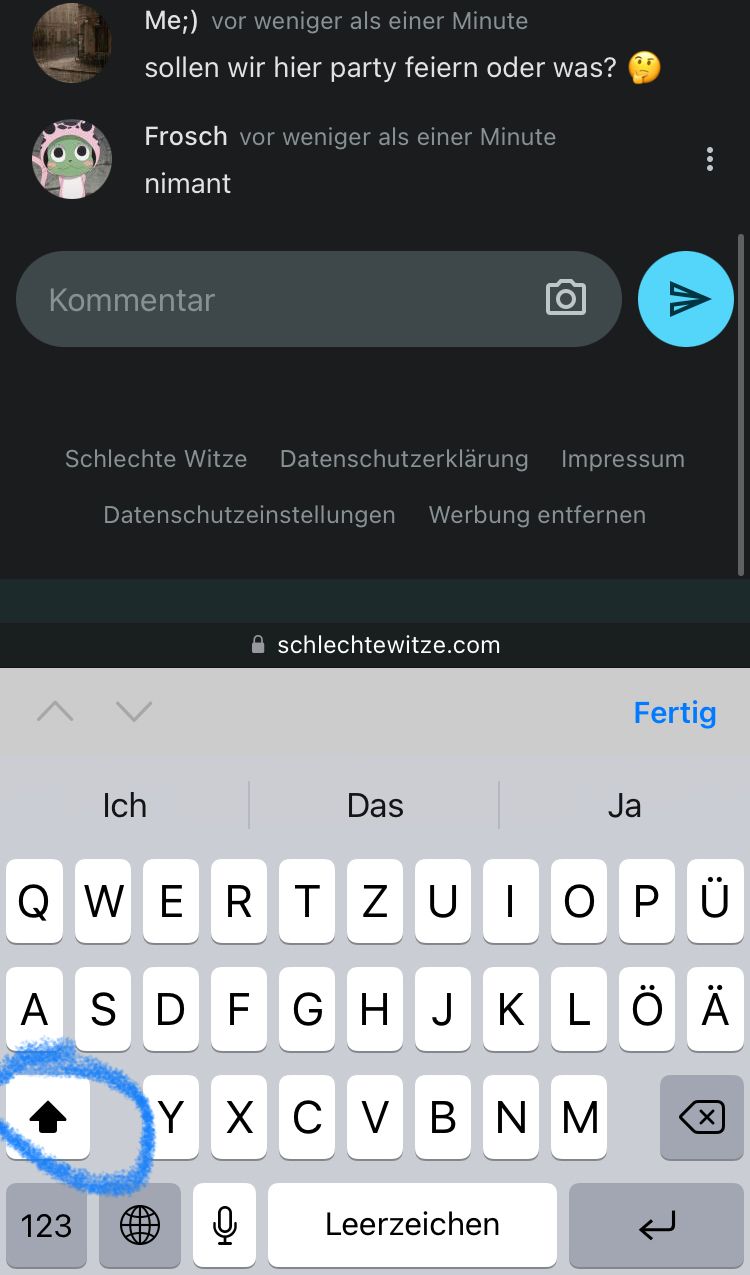Insert the suggestion word Ja
The width and height of the screenshot is (750, 1275).
click(624, 806)
